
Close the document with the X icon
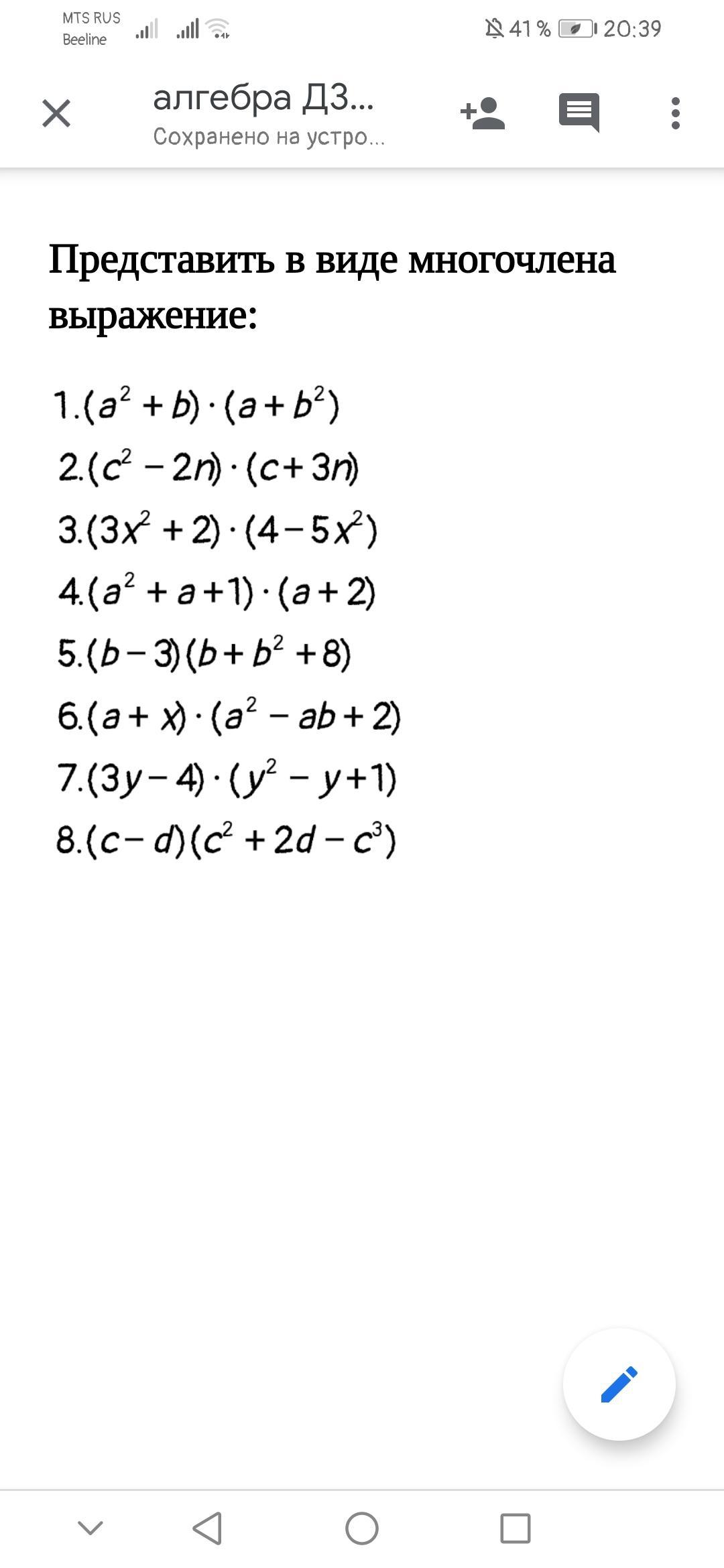coord(56,113)
